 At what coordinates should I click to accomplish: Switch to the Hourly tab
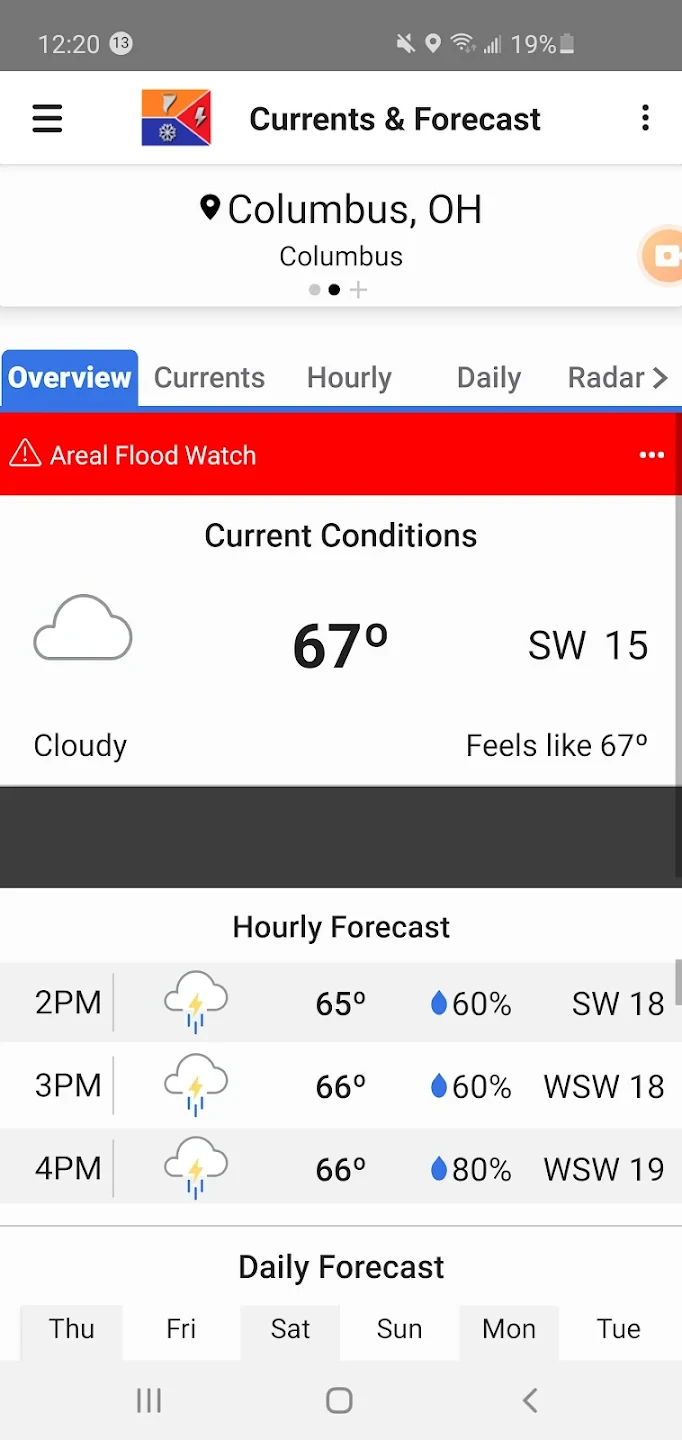coord(349,378)
